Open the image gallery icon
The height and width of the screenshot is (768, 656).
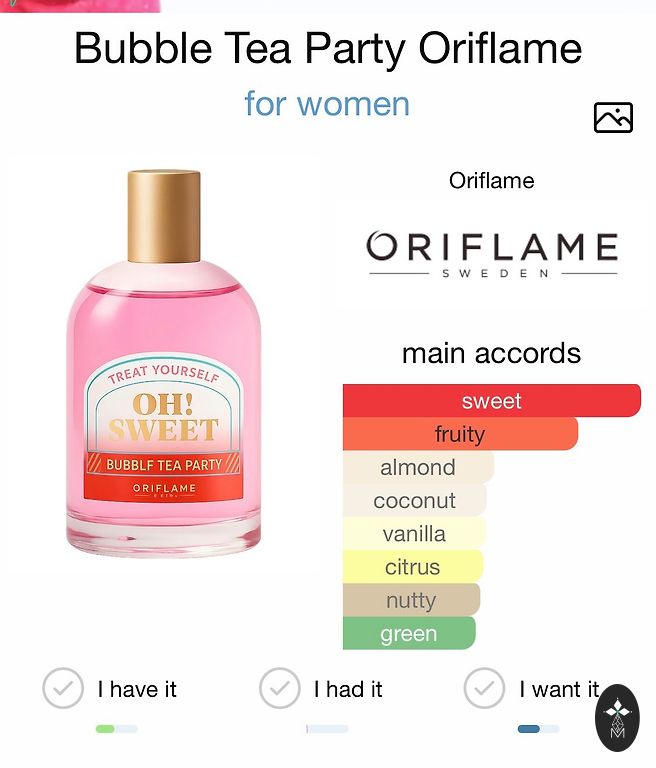click(x=613, y=117)
